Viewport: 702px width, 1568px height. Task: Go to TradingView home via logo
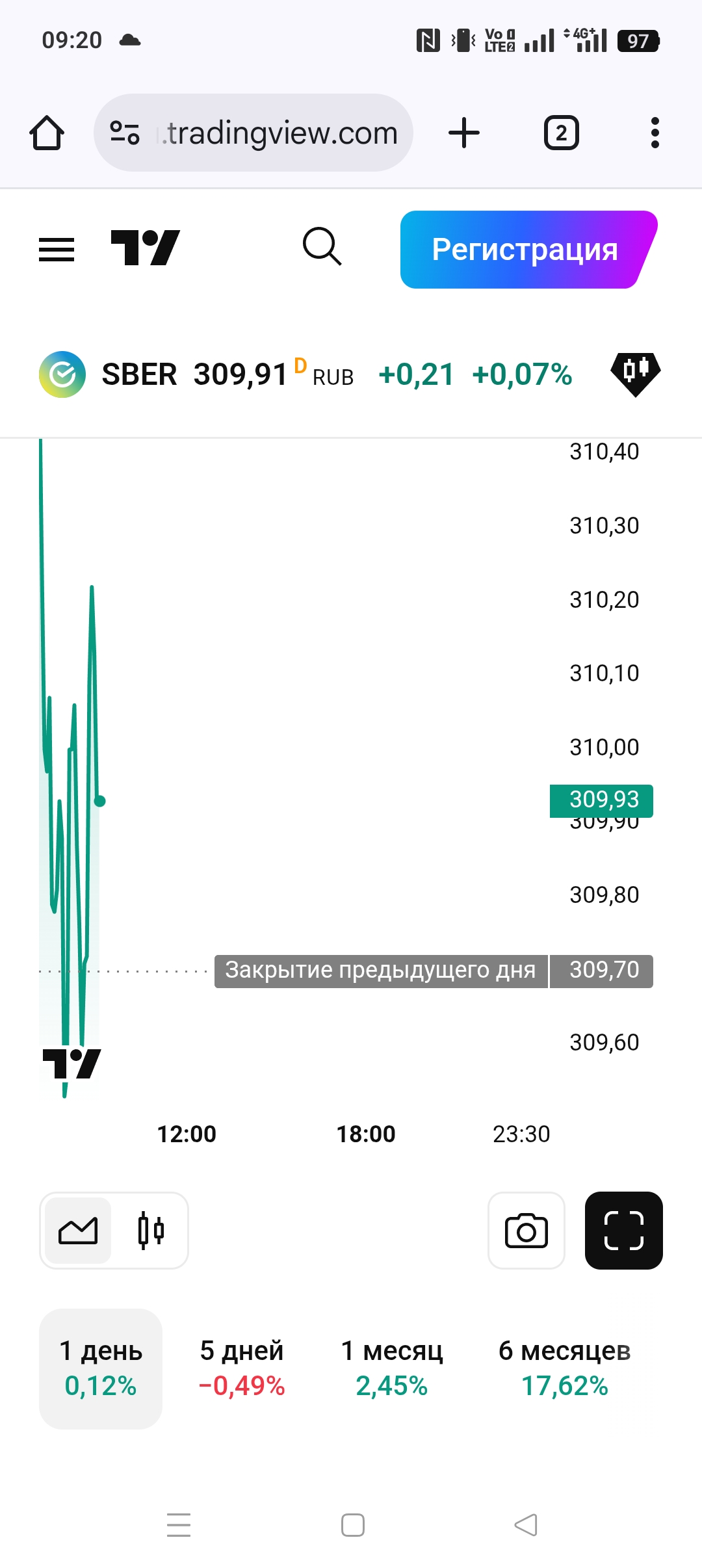pos(145,248)
